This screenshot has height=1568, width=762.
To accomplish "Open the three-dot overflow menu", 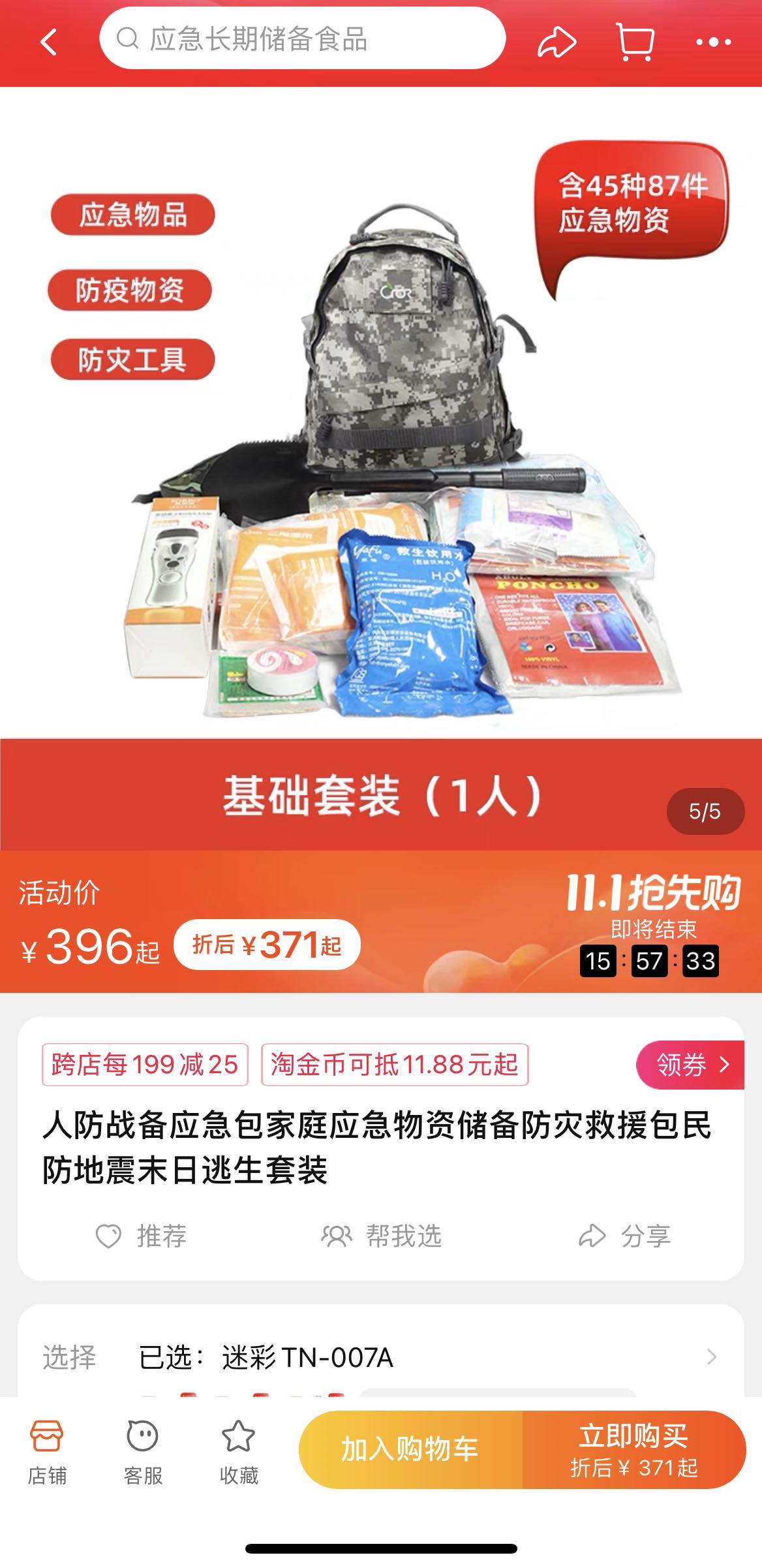I will click(713, 42).
